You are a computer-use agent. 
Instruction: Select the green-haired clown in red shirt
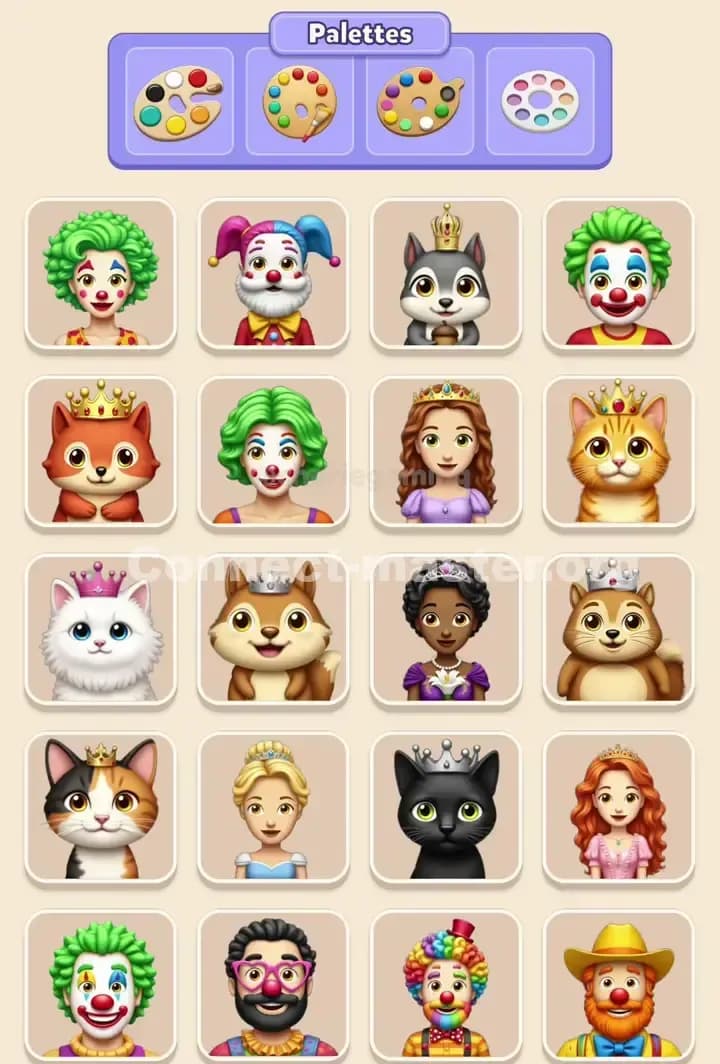pyautogui.click(x=618, y=275)
